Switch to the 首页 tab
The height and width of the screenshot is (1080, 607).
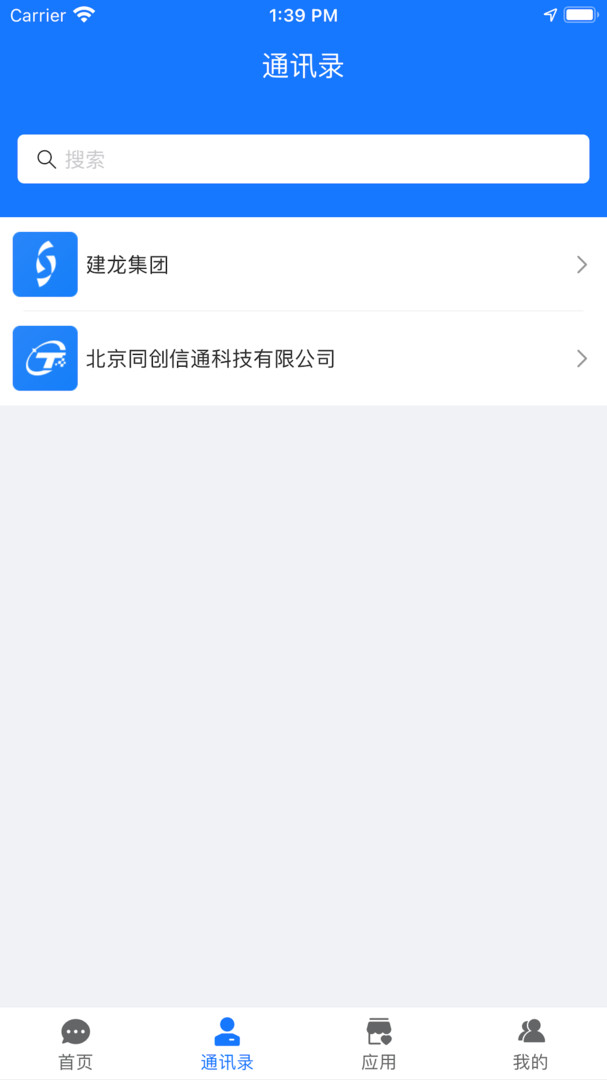point(76,1044)
